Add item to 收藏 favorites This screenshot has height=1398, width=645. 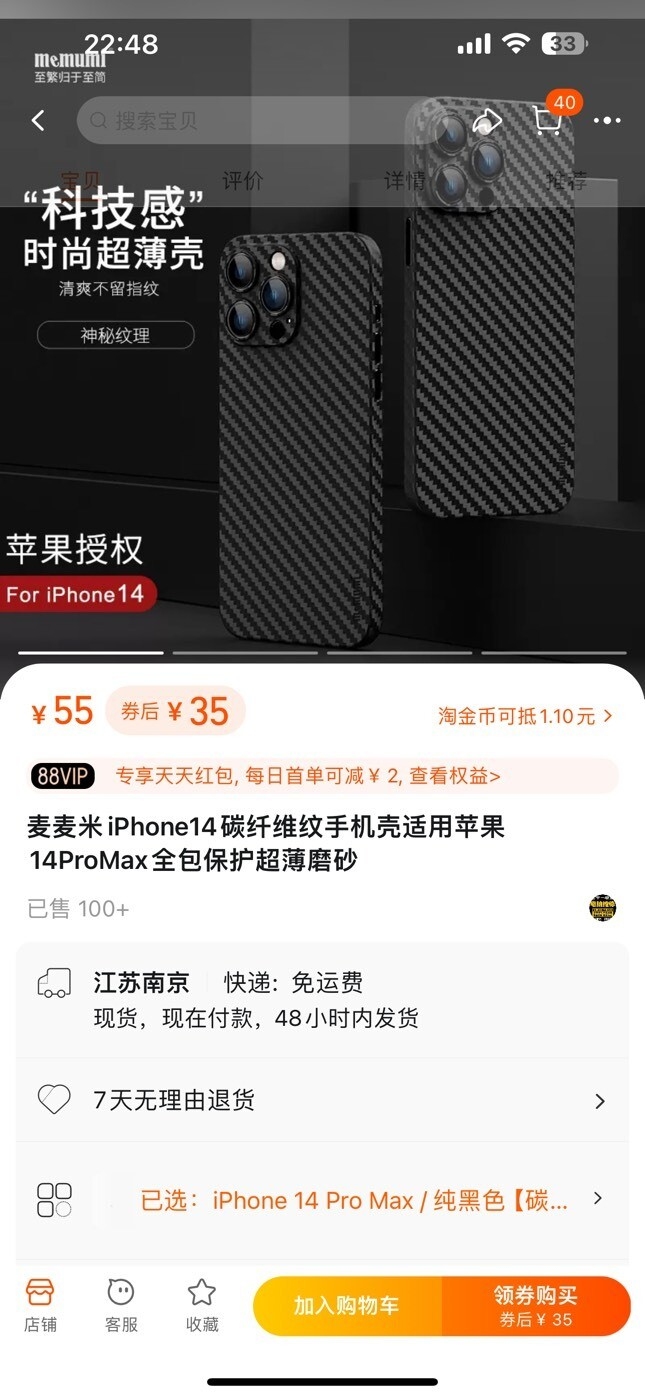[202, 1305]
